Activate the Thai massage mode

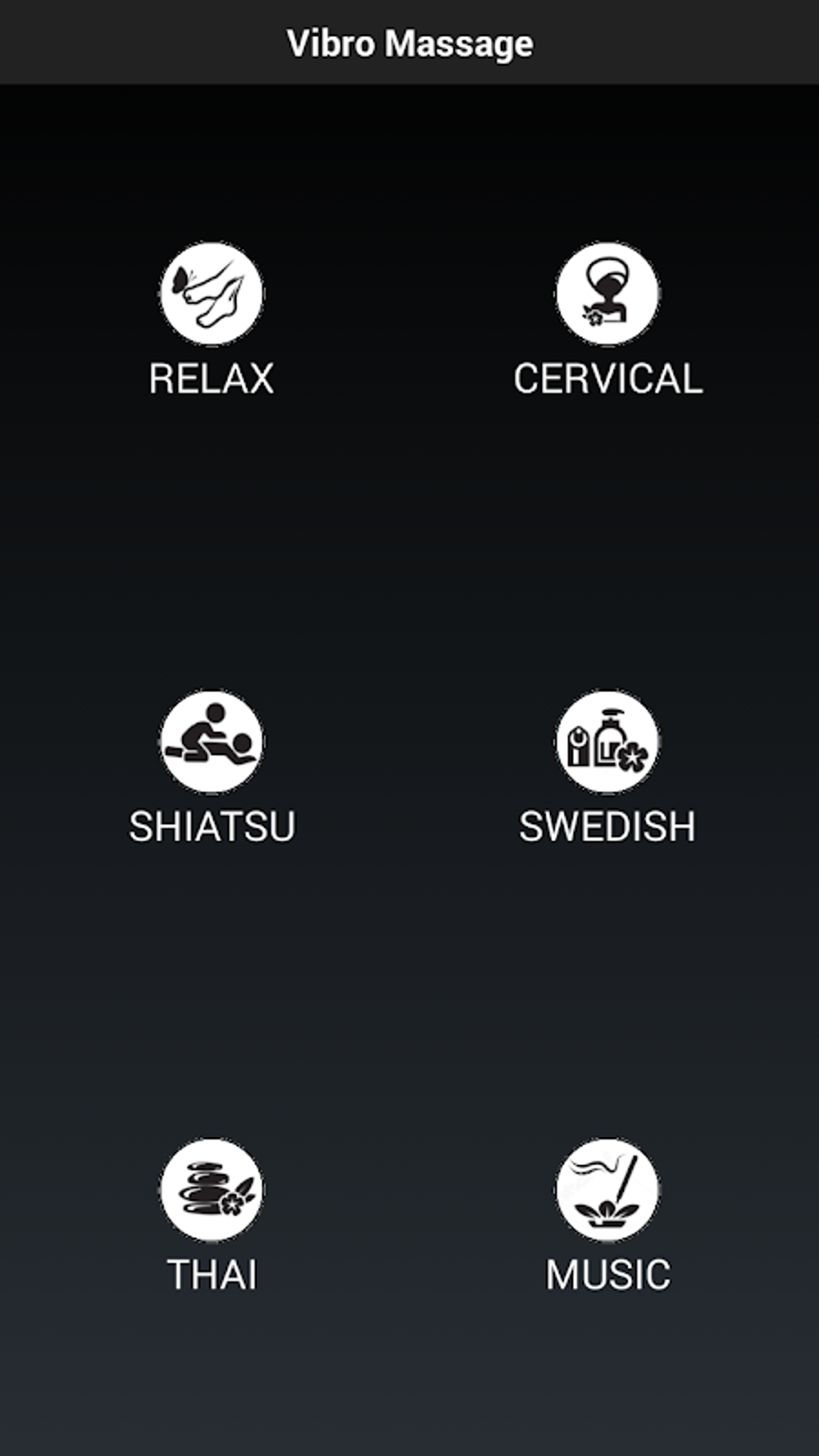tap(211, 1190)
